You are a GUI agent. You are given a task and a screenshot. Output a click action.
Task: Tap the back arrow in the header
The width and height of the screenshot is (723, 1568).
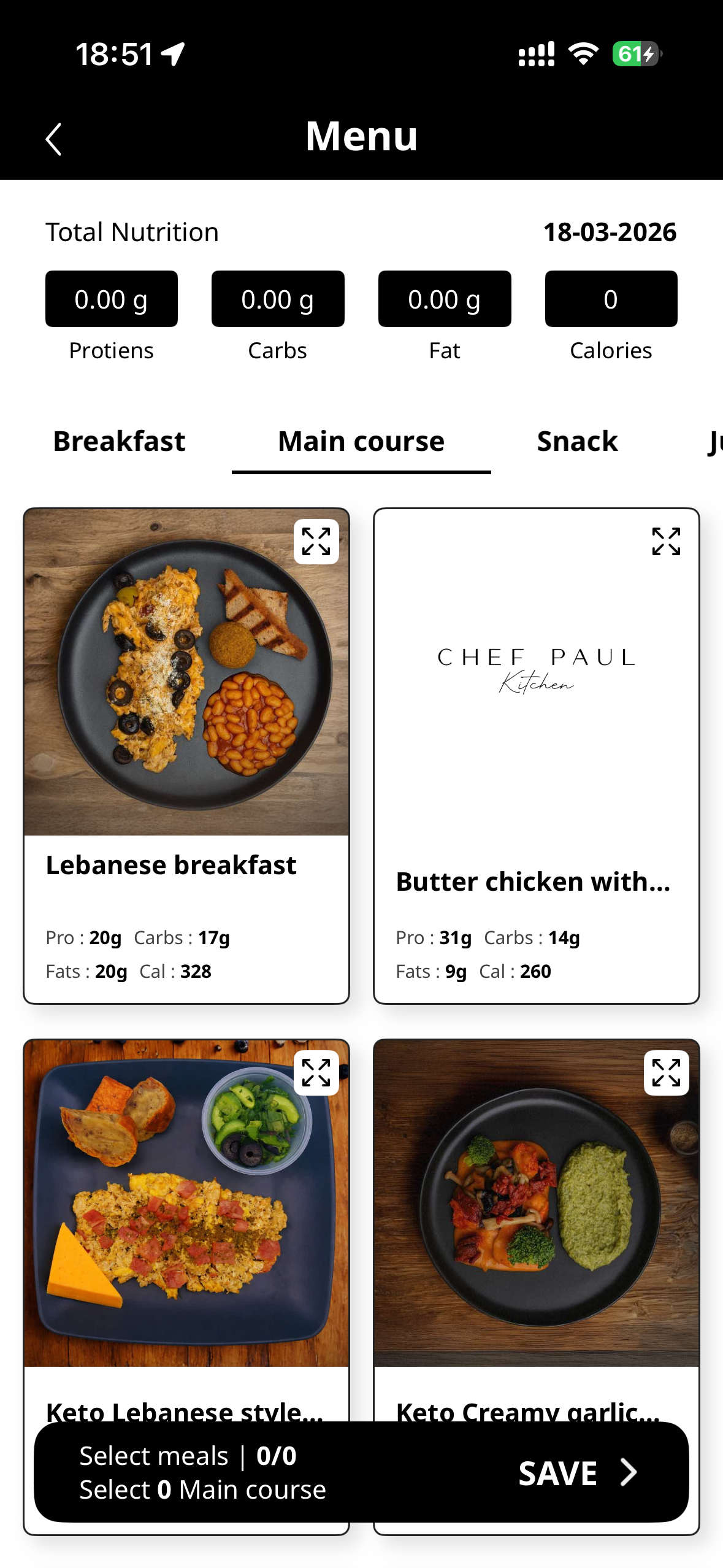(54, 138)
